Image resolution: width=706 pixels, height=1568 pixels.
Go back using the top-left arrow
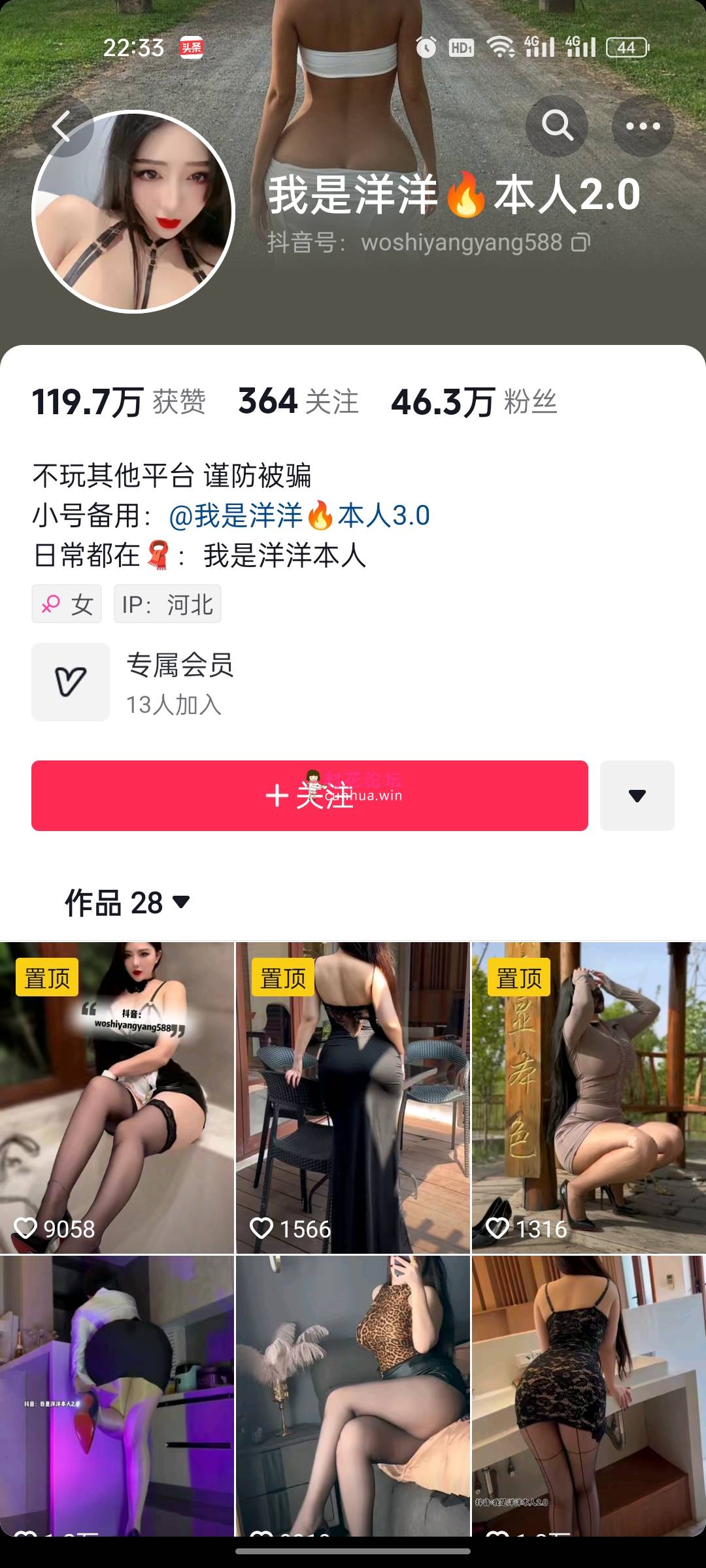(x=62, y=126)
